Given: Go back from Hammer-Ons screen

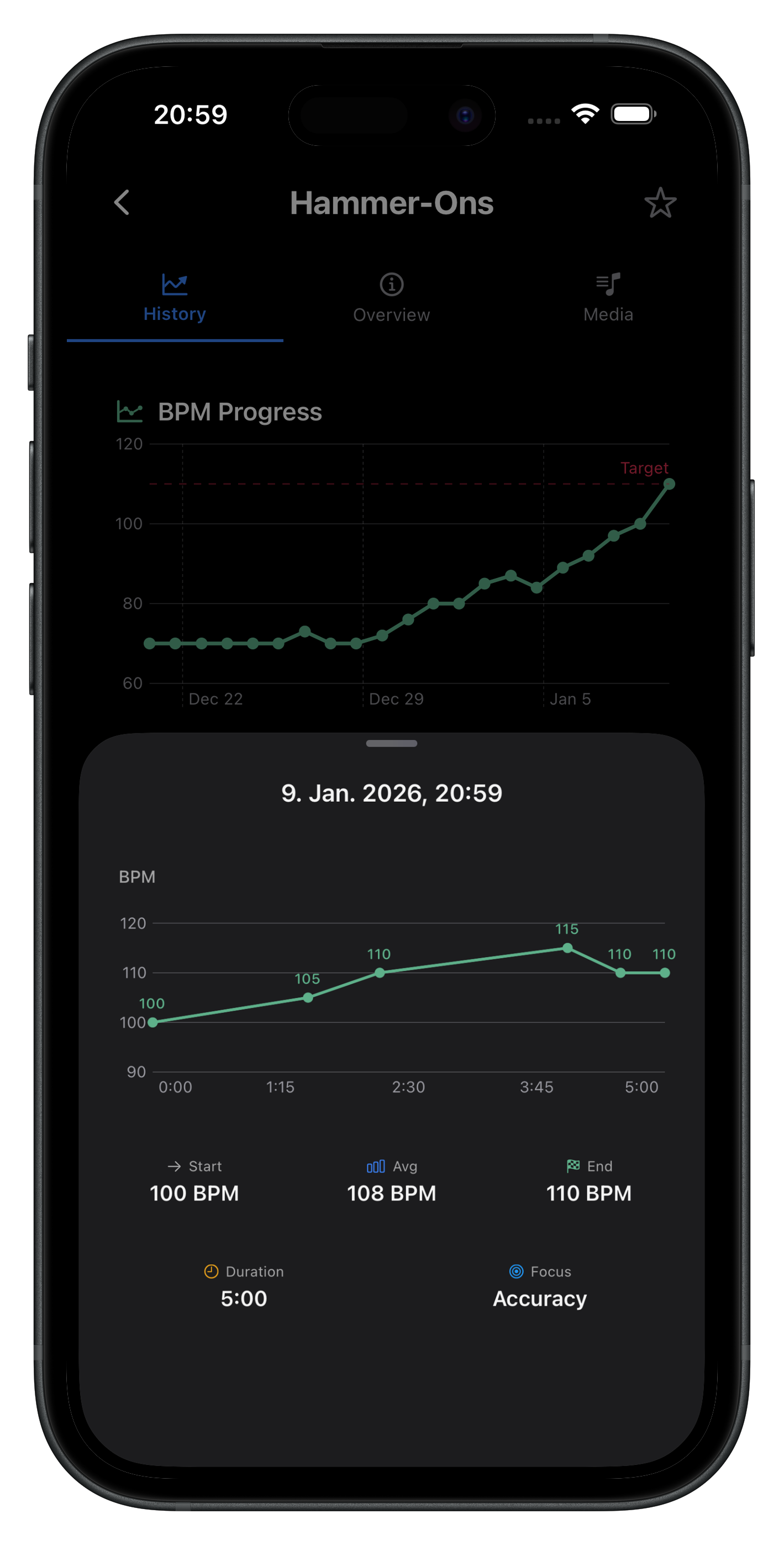Looking at the screenshot, I should [x=122, y=203].
